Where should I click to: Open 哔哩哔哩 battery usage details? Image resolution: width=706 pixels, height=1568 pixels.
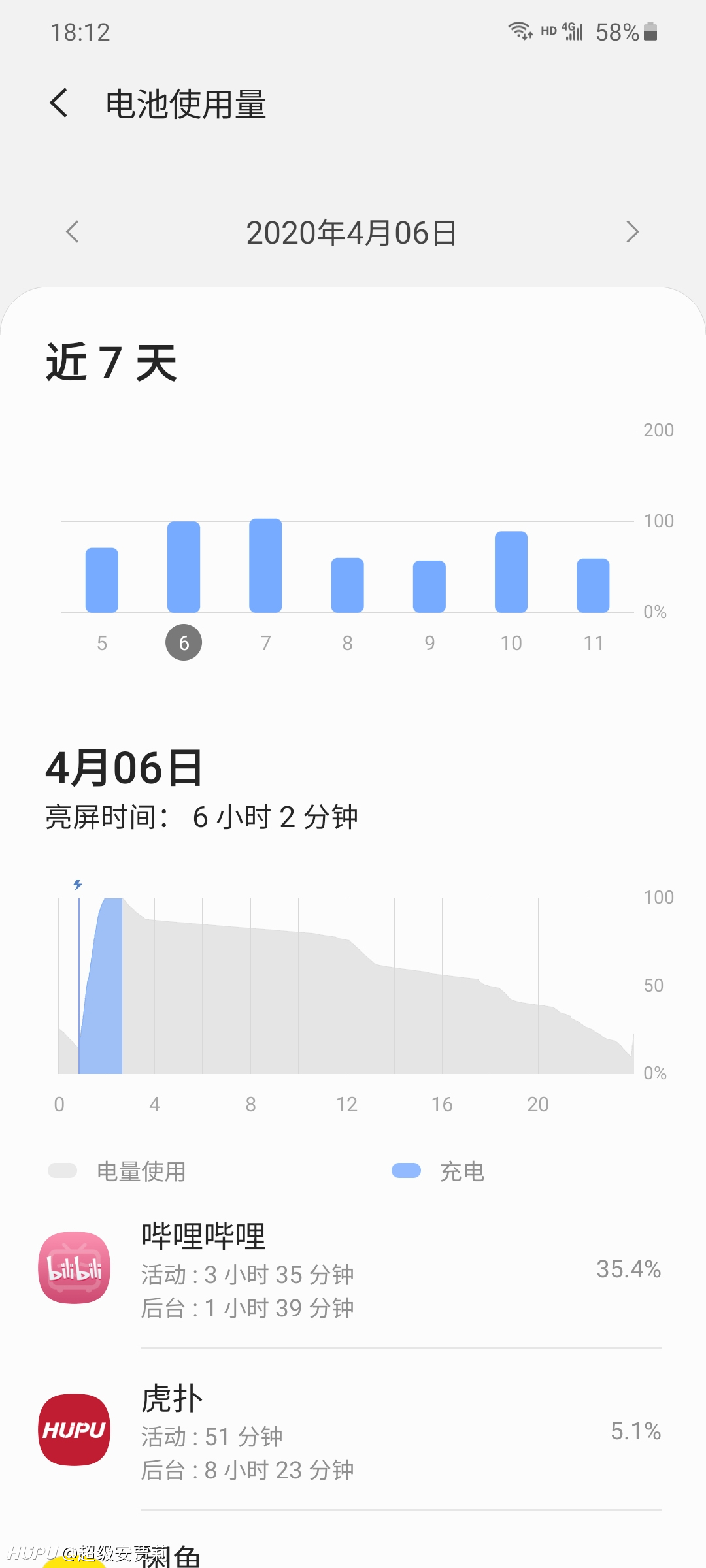point(353,1269)
